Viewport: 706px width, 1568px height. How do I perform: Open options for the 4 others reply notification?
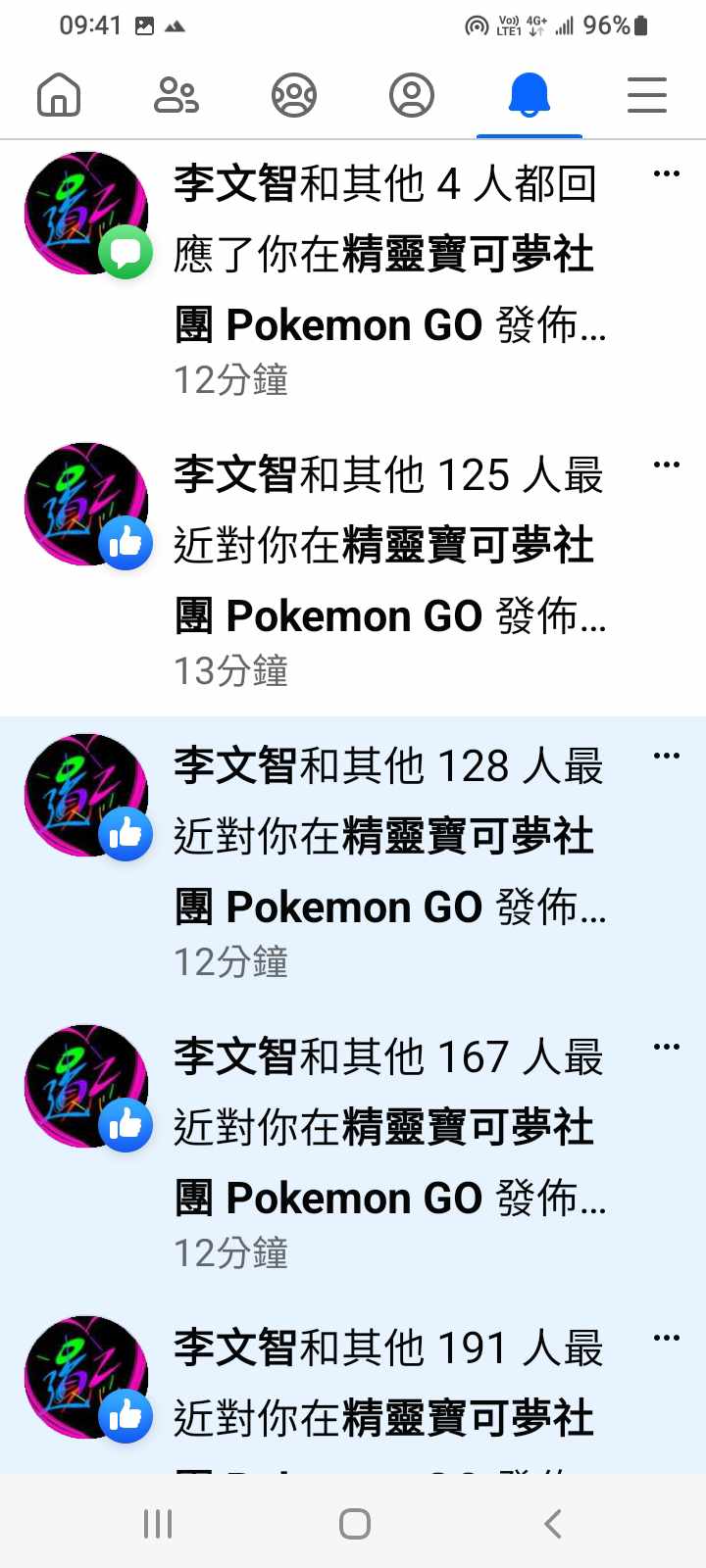click(x=667, y=174)
